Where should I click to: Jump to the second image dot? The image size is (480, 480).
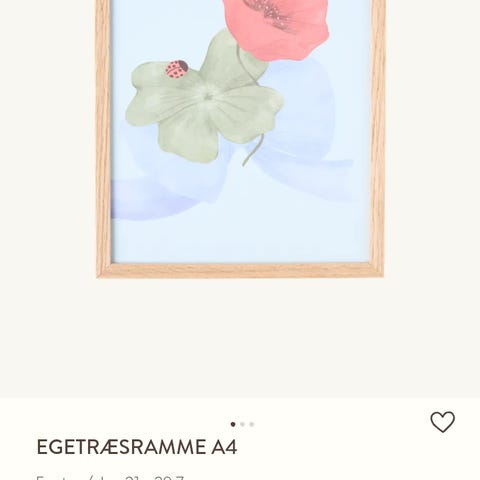pos(242,424)
